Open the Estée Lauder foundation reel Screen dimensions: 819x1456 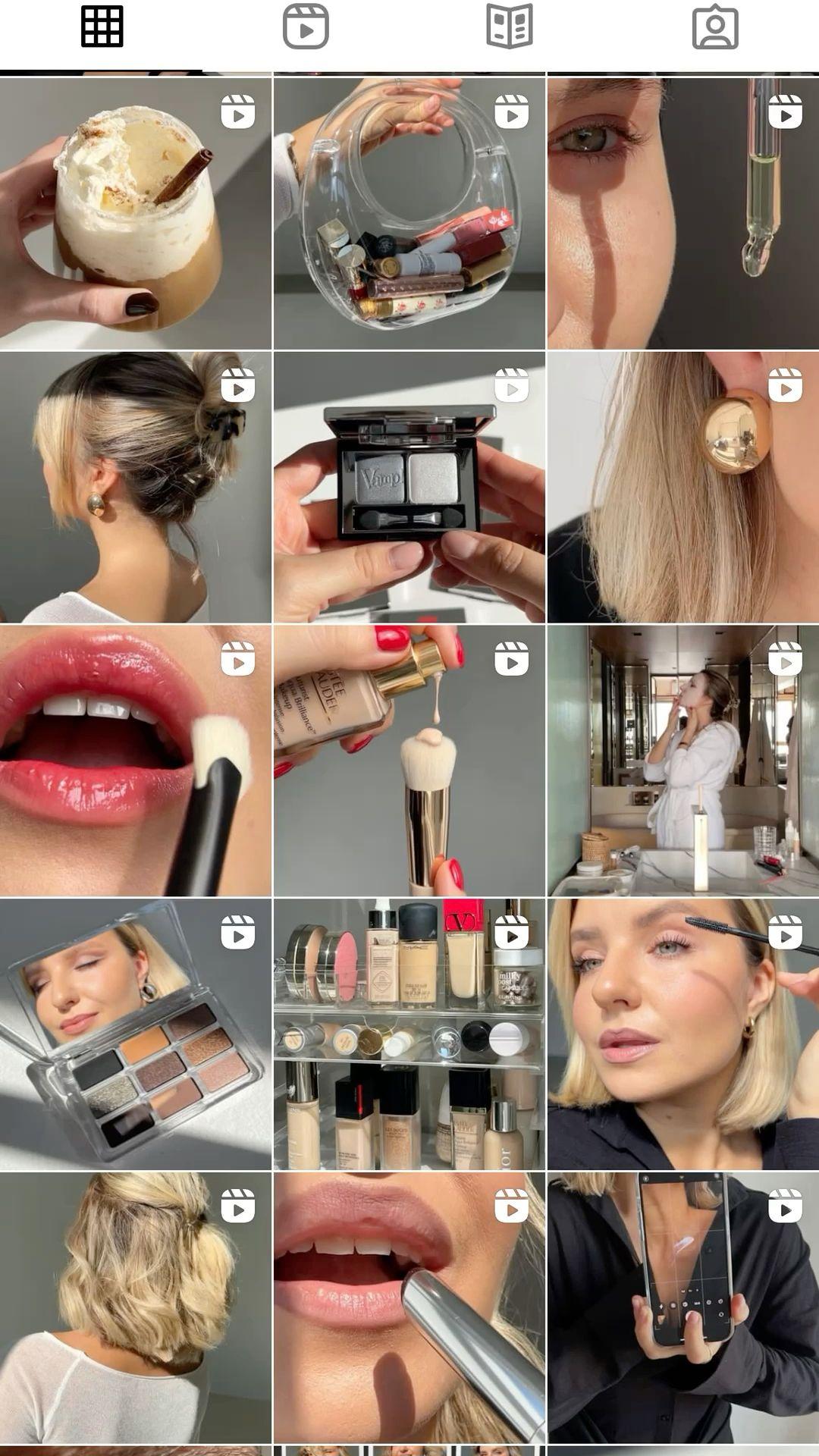pyautogui.click(x=409, y=761)
